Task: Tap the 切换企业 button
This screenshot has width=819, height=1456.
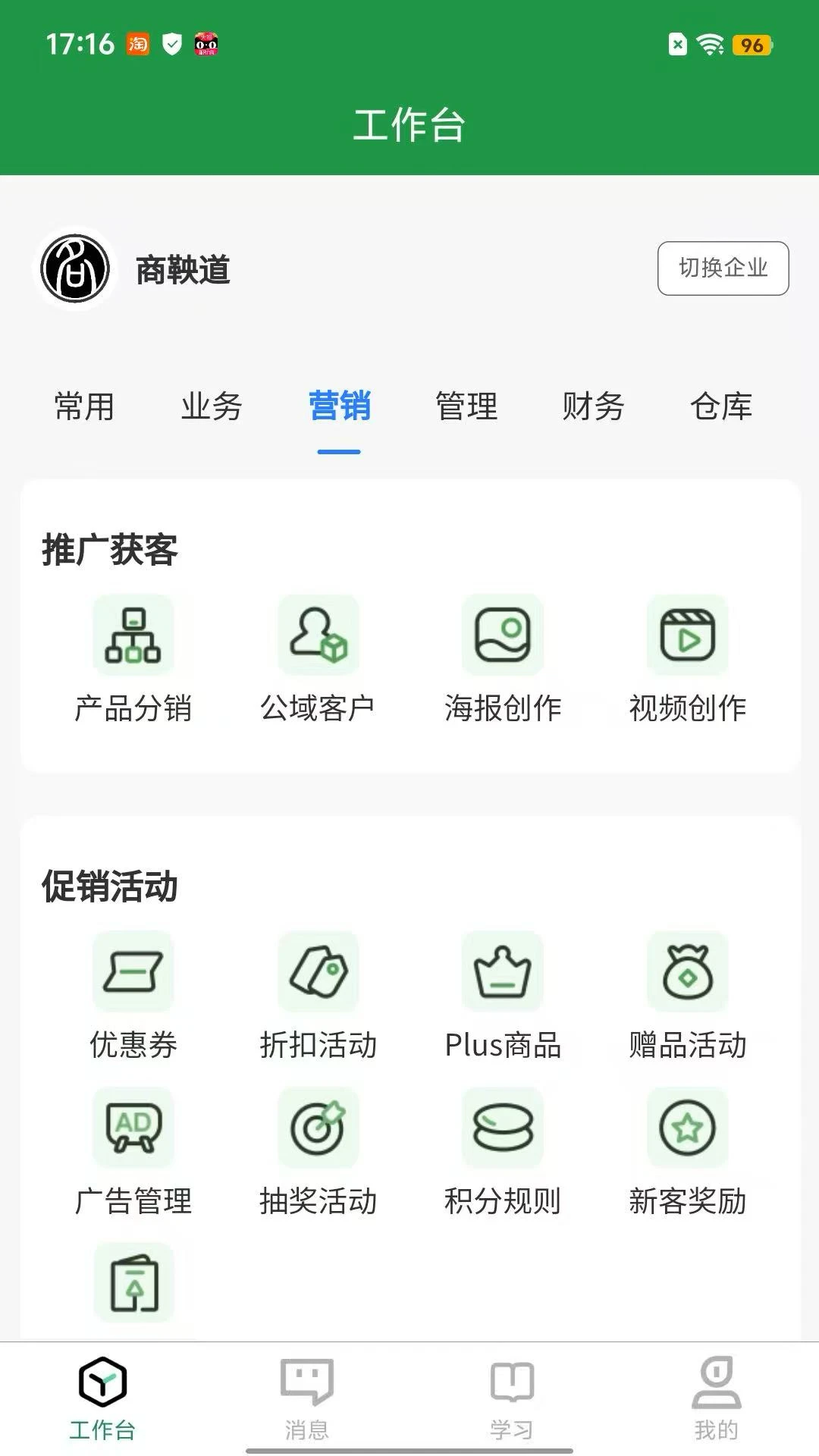Action: click(x=723, y=268)
